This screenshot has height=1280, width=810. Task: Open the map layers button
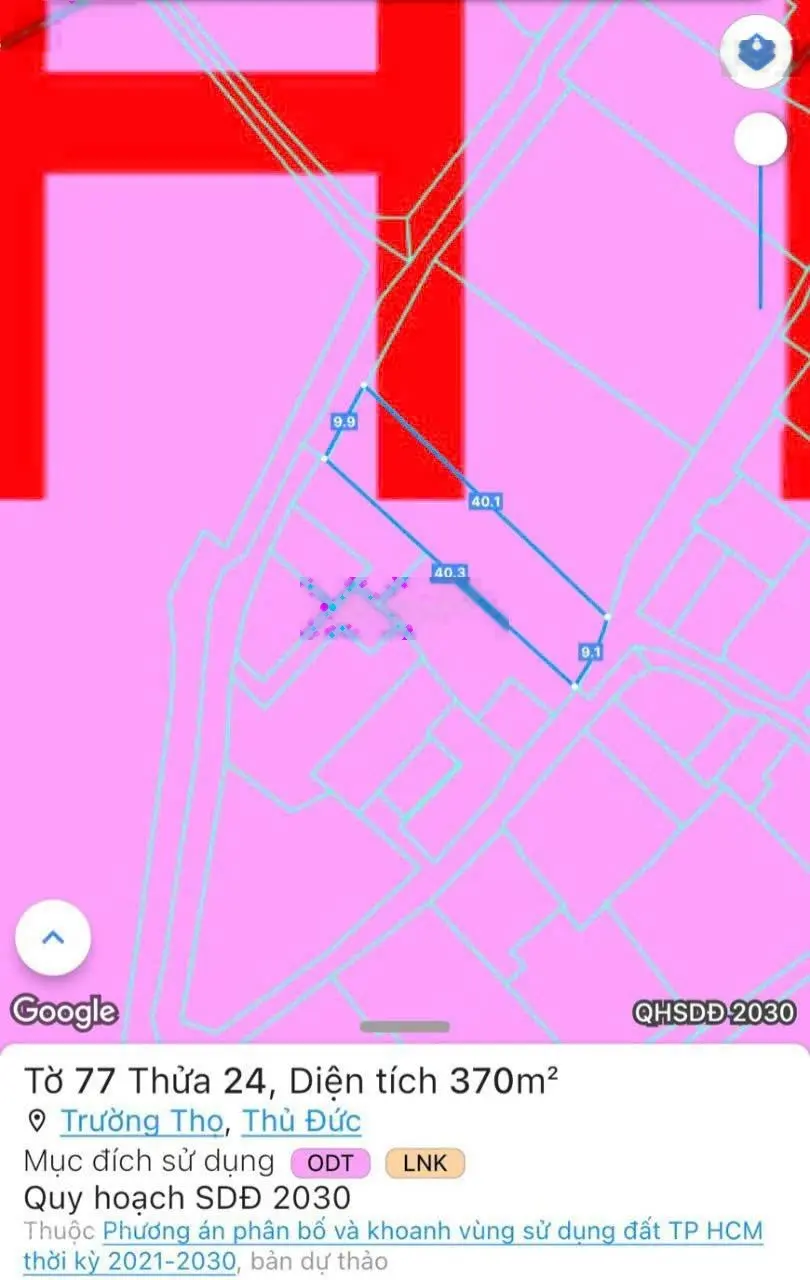pos(757,52)
